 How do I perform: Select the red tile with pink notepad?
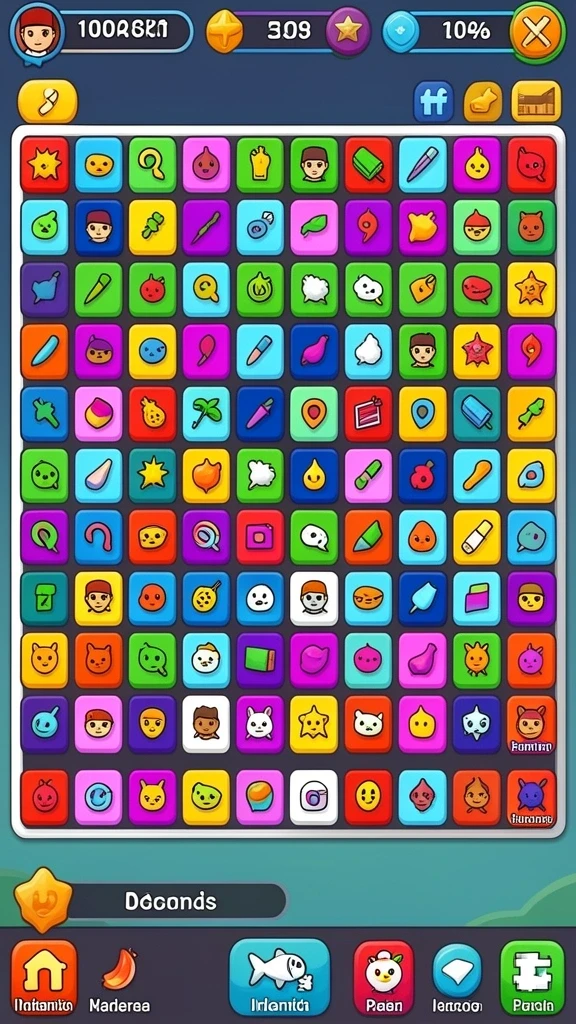(x=368, y=415)
